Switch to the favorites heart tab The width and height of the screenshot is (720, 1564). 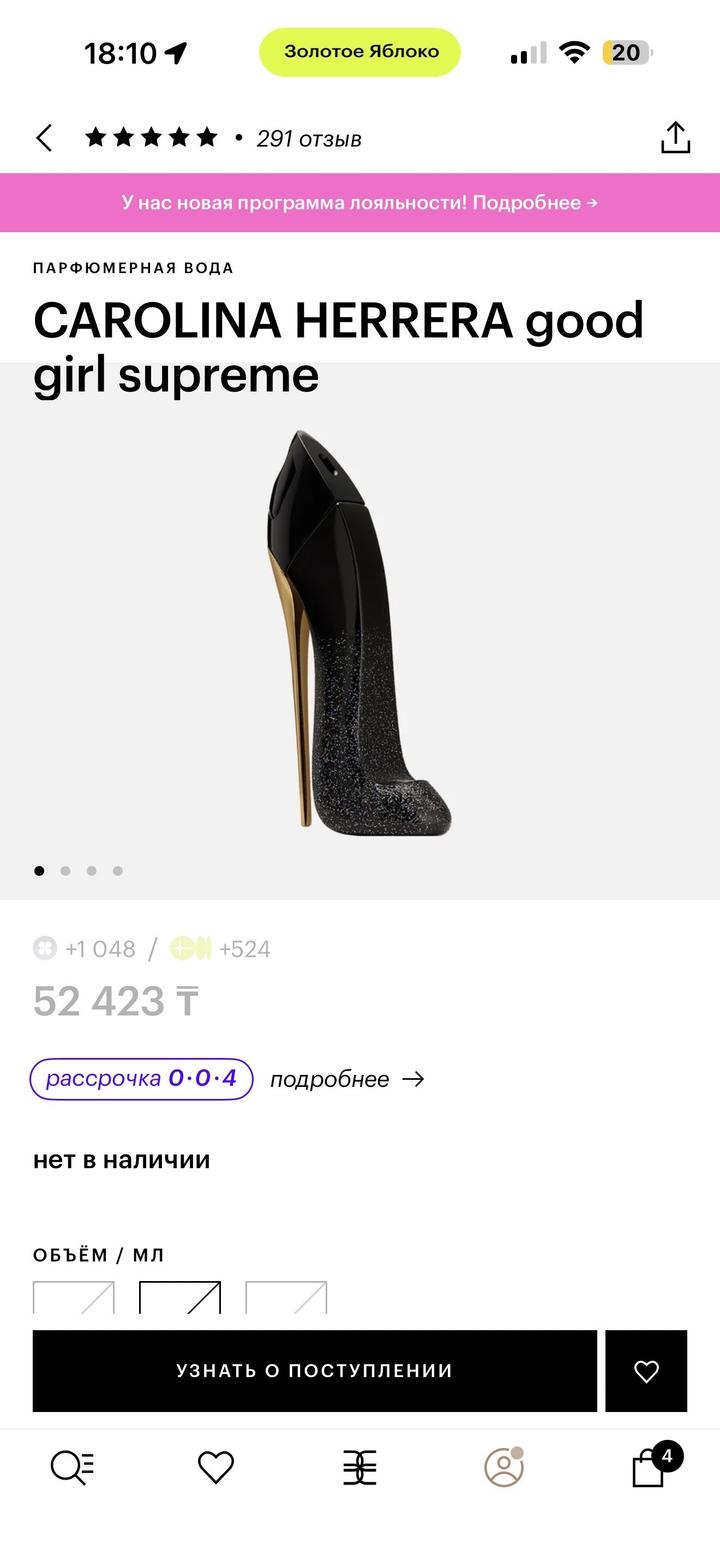click(x=216, y=1467)
